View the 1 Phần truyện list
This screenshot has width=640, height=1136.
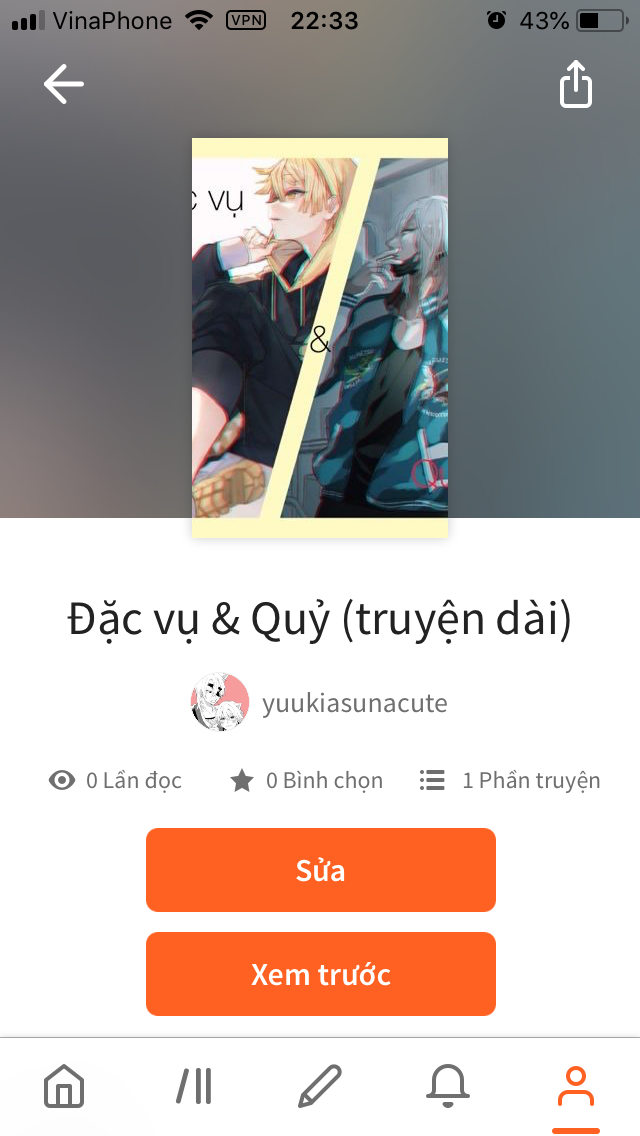(x=510, y=780)
